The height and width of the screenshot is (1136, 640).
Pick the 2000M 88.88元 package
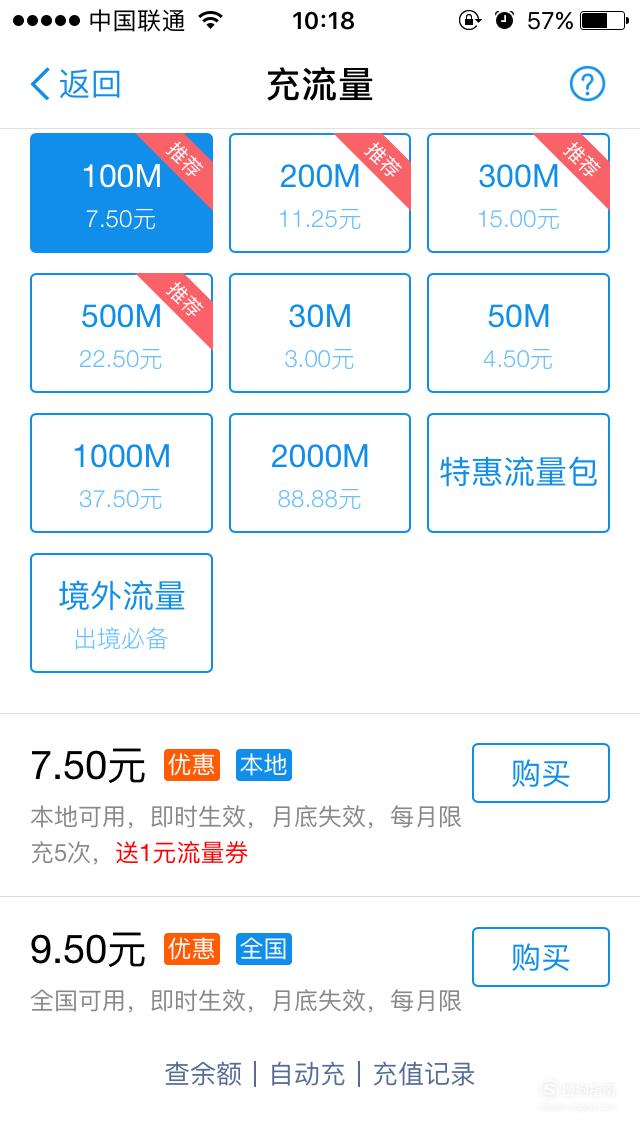(x=320, y=473)
